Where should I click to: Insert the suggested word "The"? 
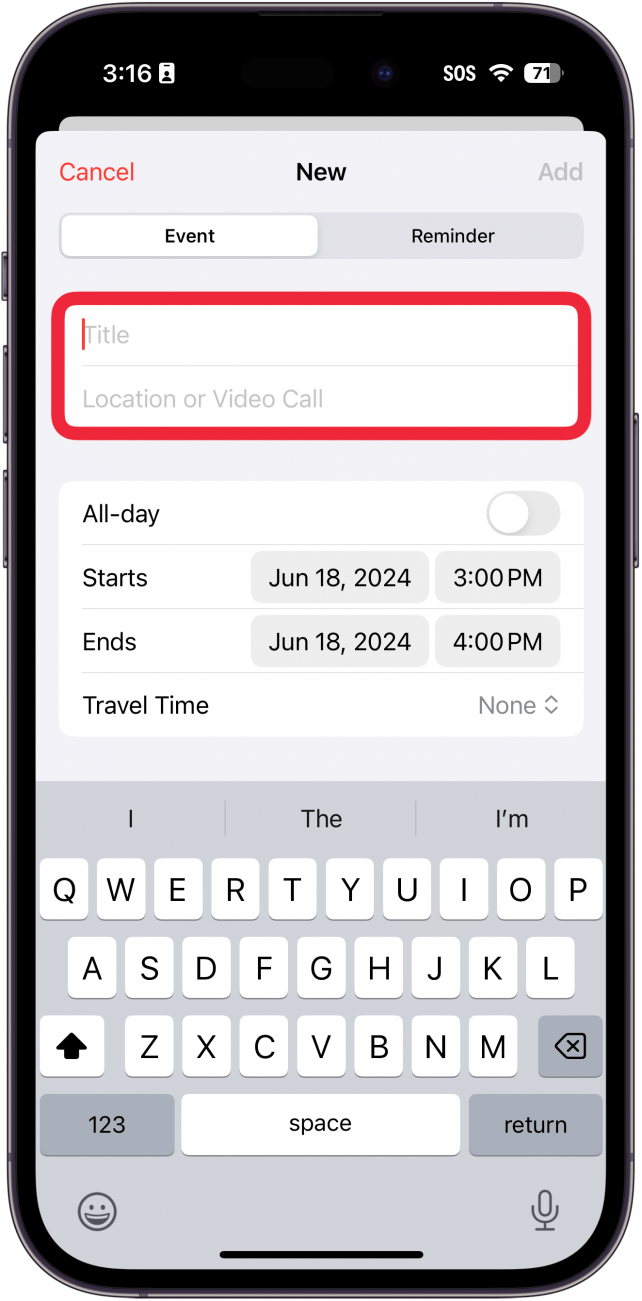click(x=321, y=819)
